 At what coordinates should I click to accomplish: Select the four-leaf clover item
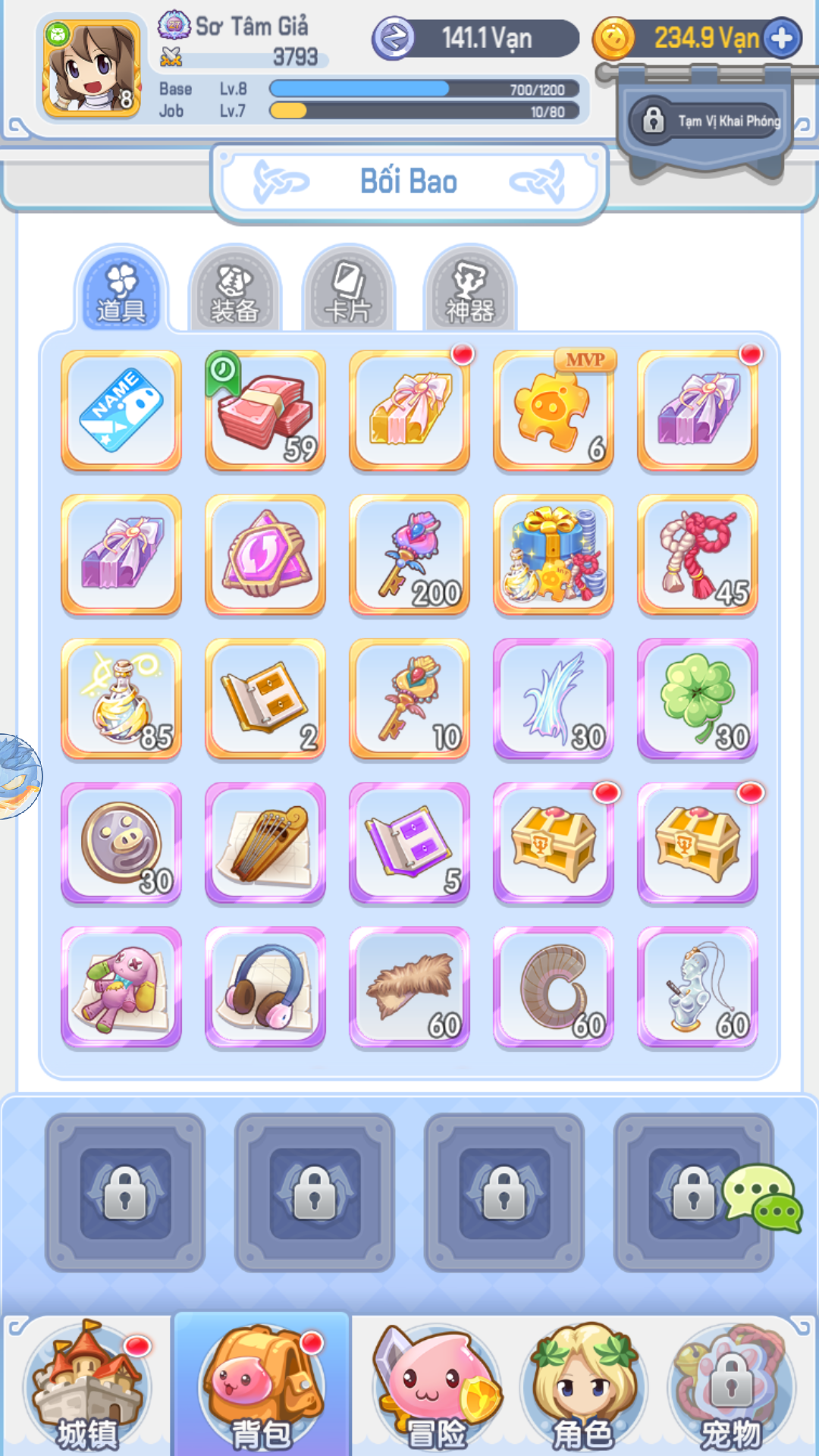point(698,699)
